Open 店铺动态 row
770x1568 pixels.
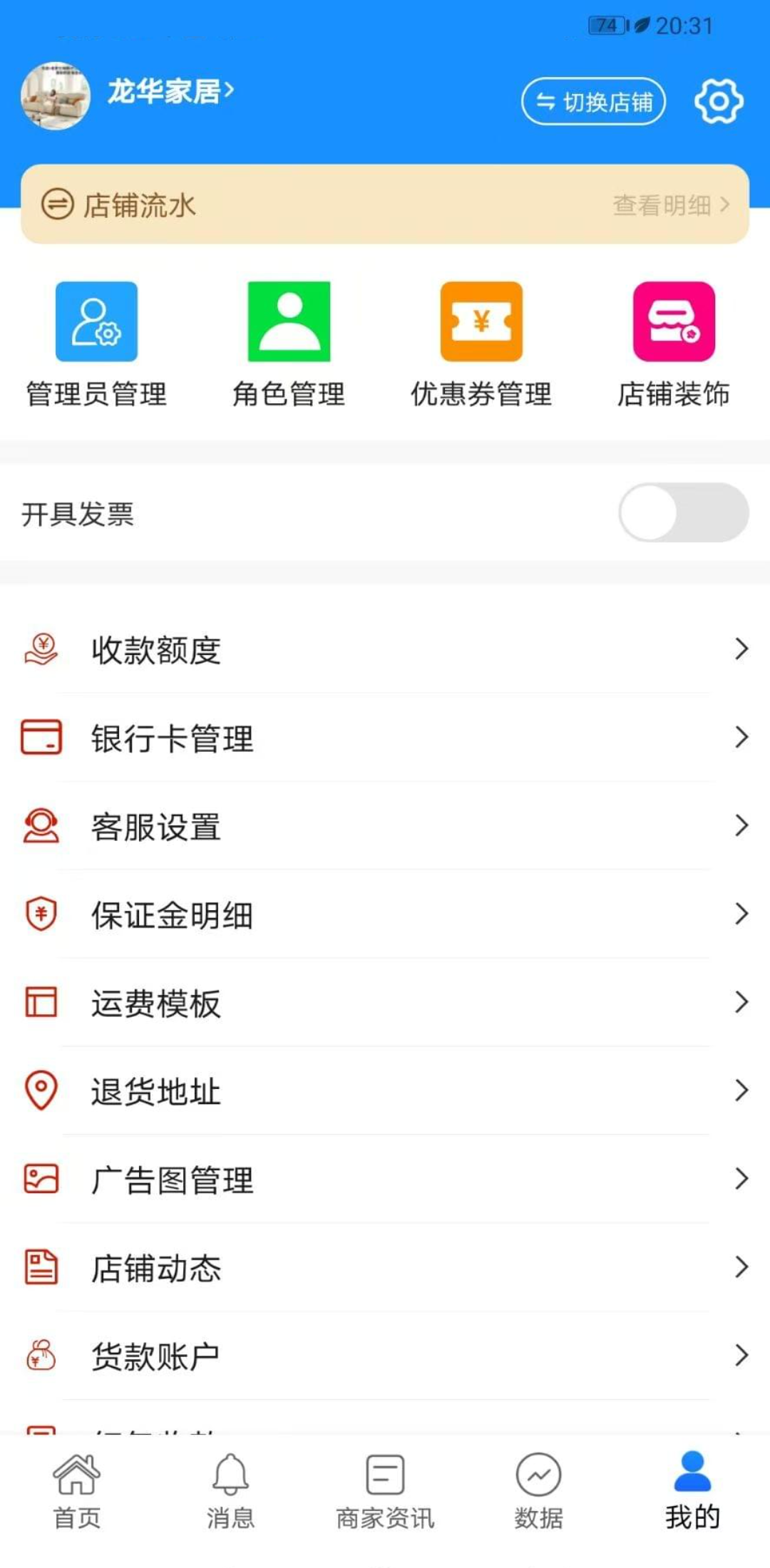pos(385,1268)
